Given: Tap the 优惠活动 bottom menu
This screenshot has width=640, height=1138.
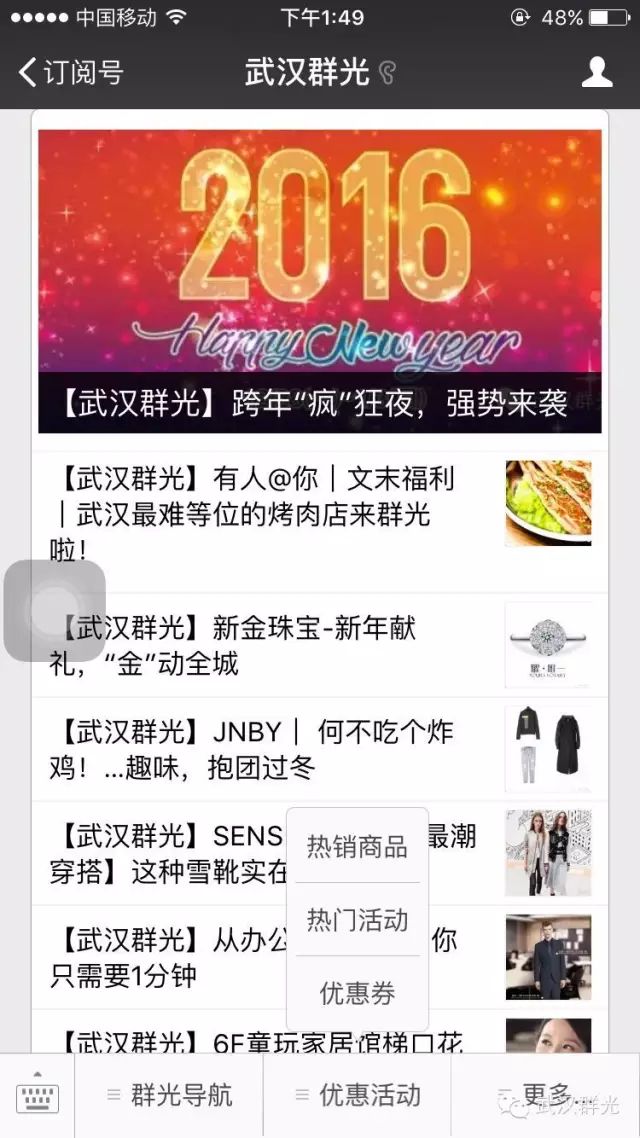Looking at the screenshot, I should click(356, 1096).
